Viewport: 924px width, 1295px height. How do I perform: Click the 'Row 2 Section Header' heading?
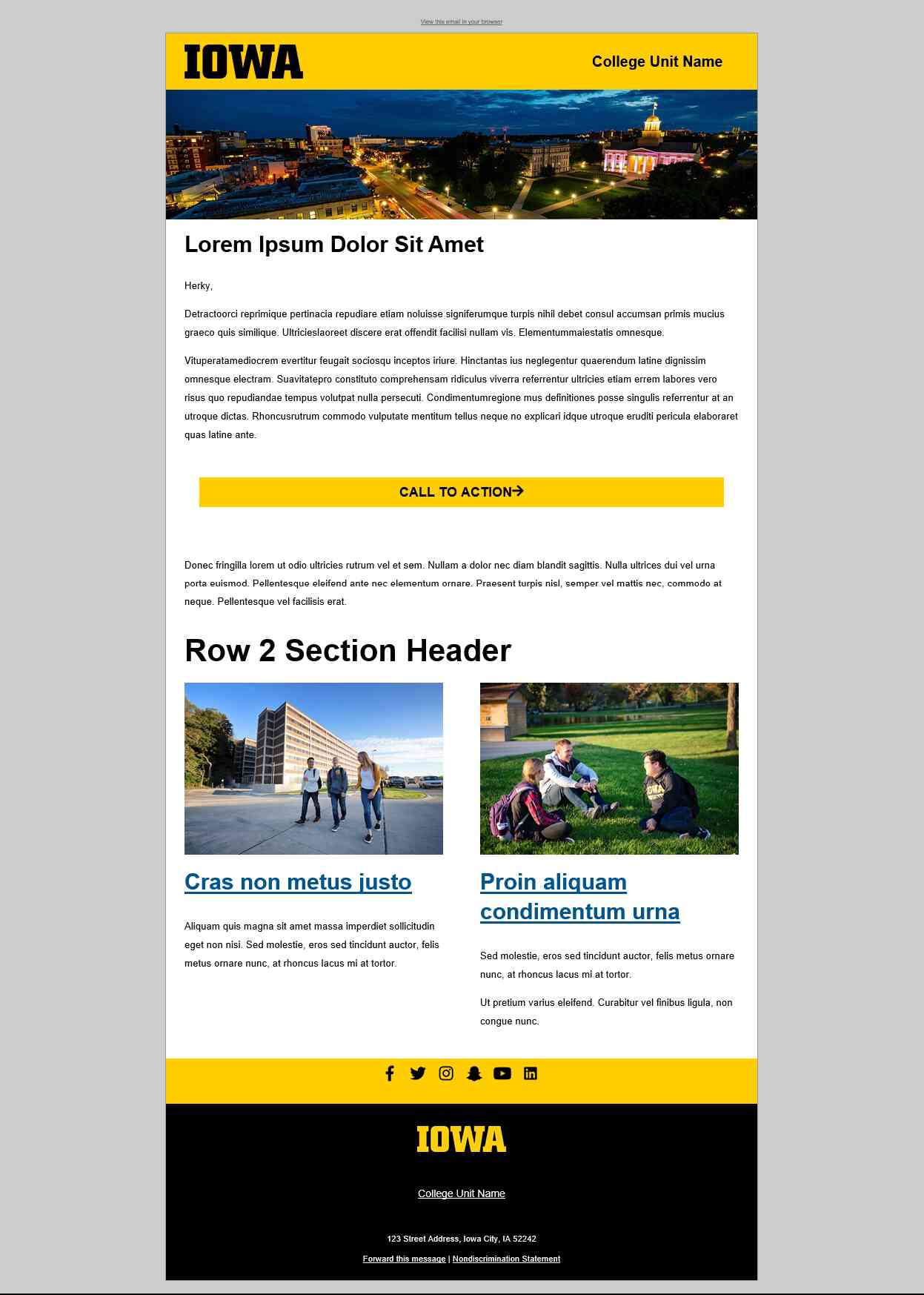coord(348,651)
